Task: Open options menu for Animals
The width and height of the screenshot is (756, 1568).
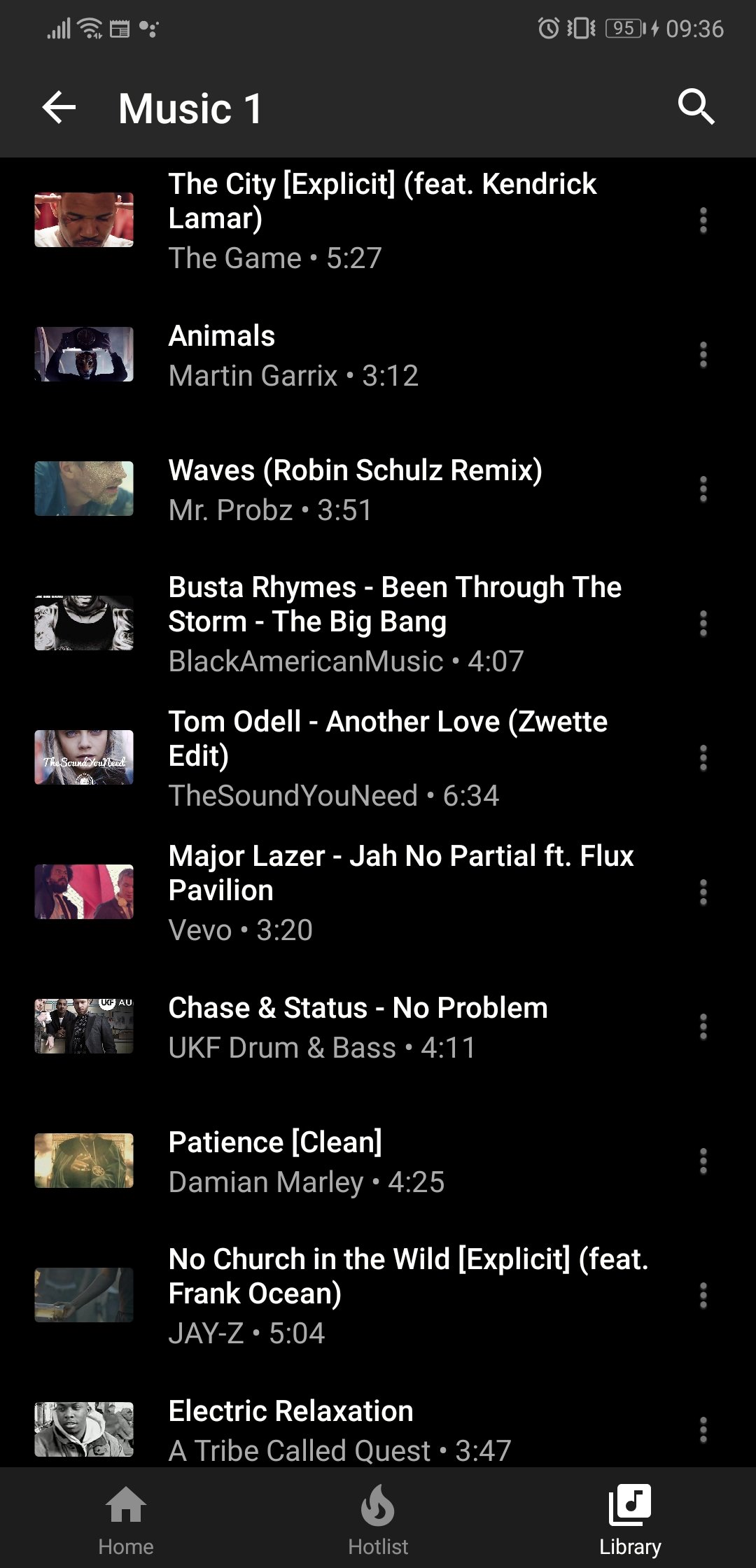Action: 703,355
